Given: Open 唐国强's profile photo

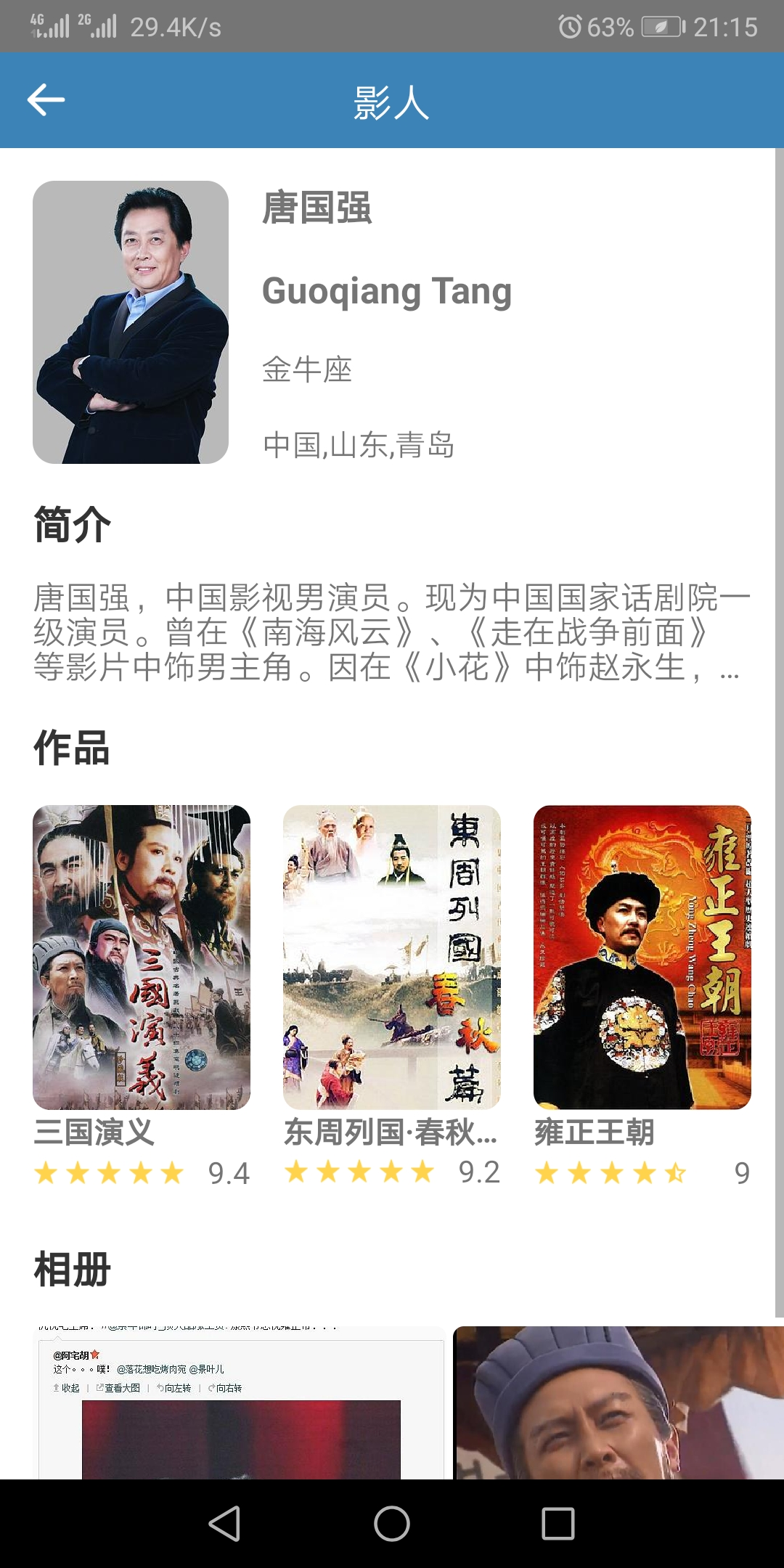Looking at the screenshot, I should (x=131, y=322).
